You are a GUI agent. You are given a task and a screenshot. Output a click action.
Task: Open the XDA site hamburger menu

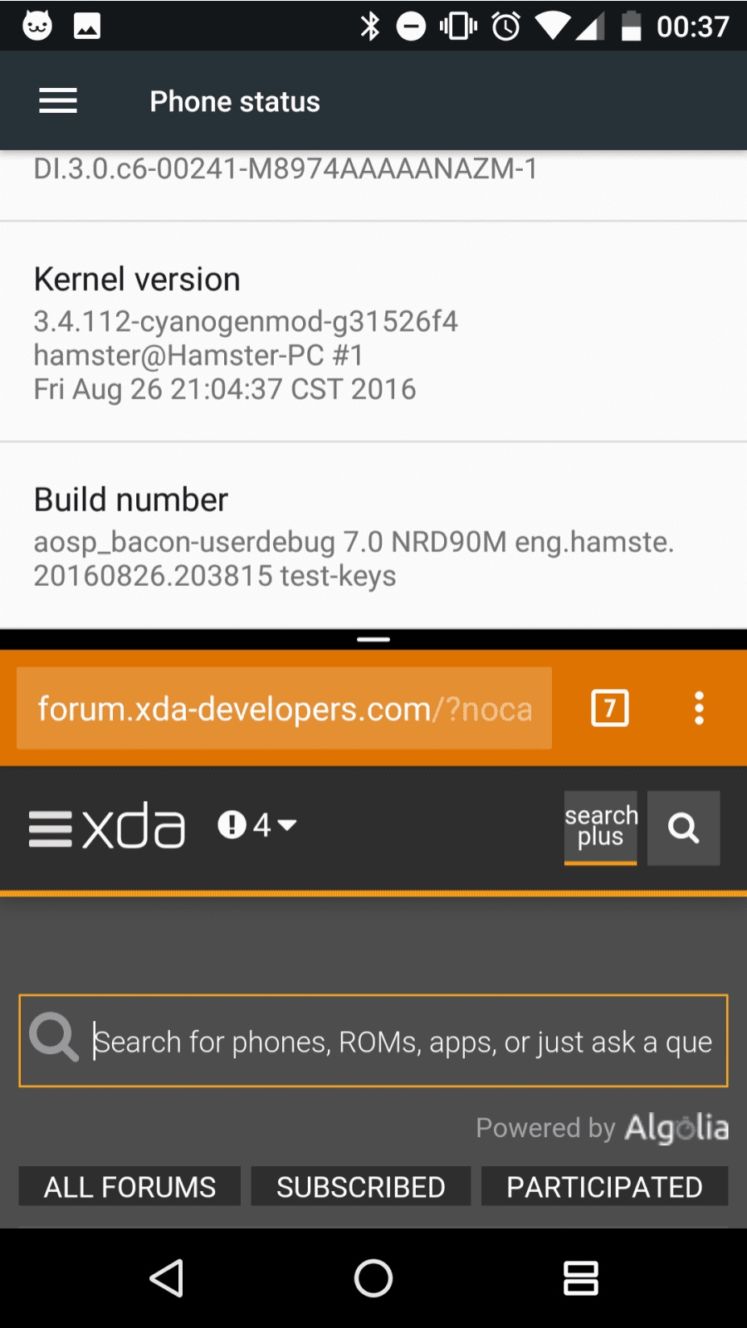coord(50,828)
